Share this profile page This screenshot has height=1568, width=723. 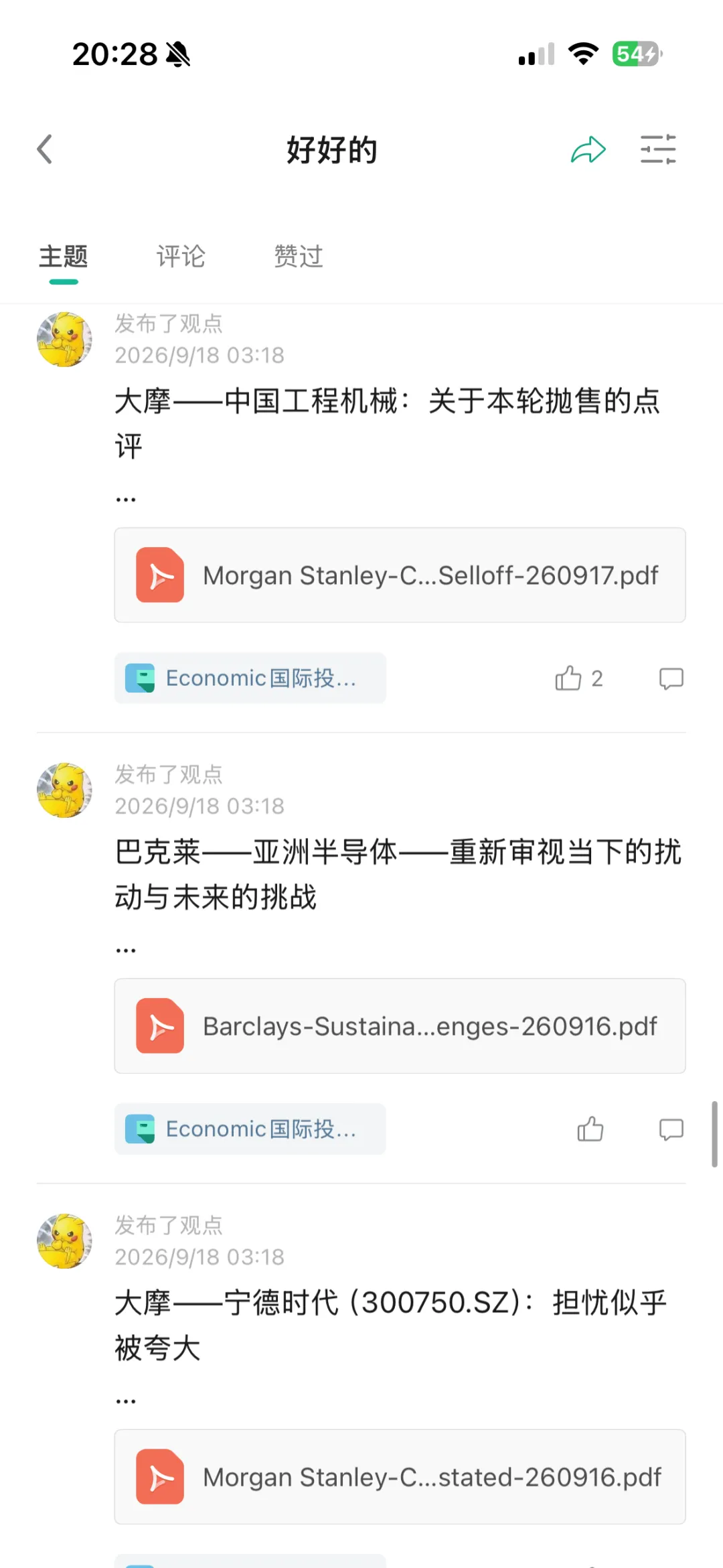[588, 149]
